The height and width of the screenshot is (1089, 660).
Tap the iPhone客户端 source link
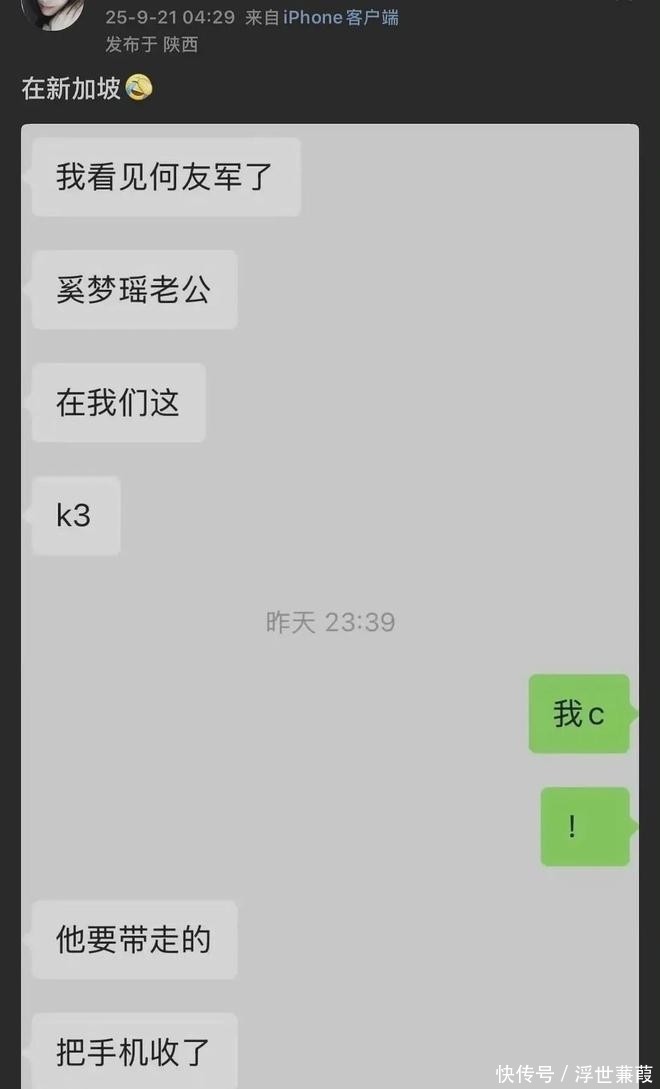pyautogui.click(x=340, y=17)
